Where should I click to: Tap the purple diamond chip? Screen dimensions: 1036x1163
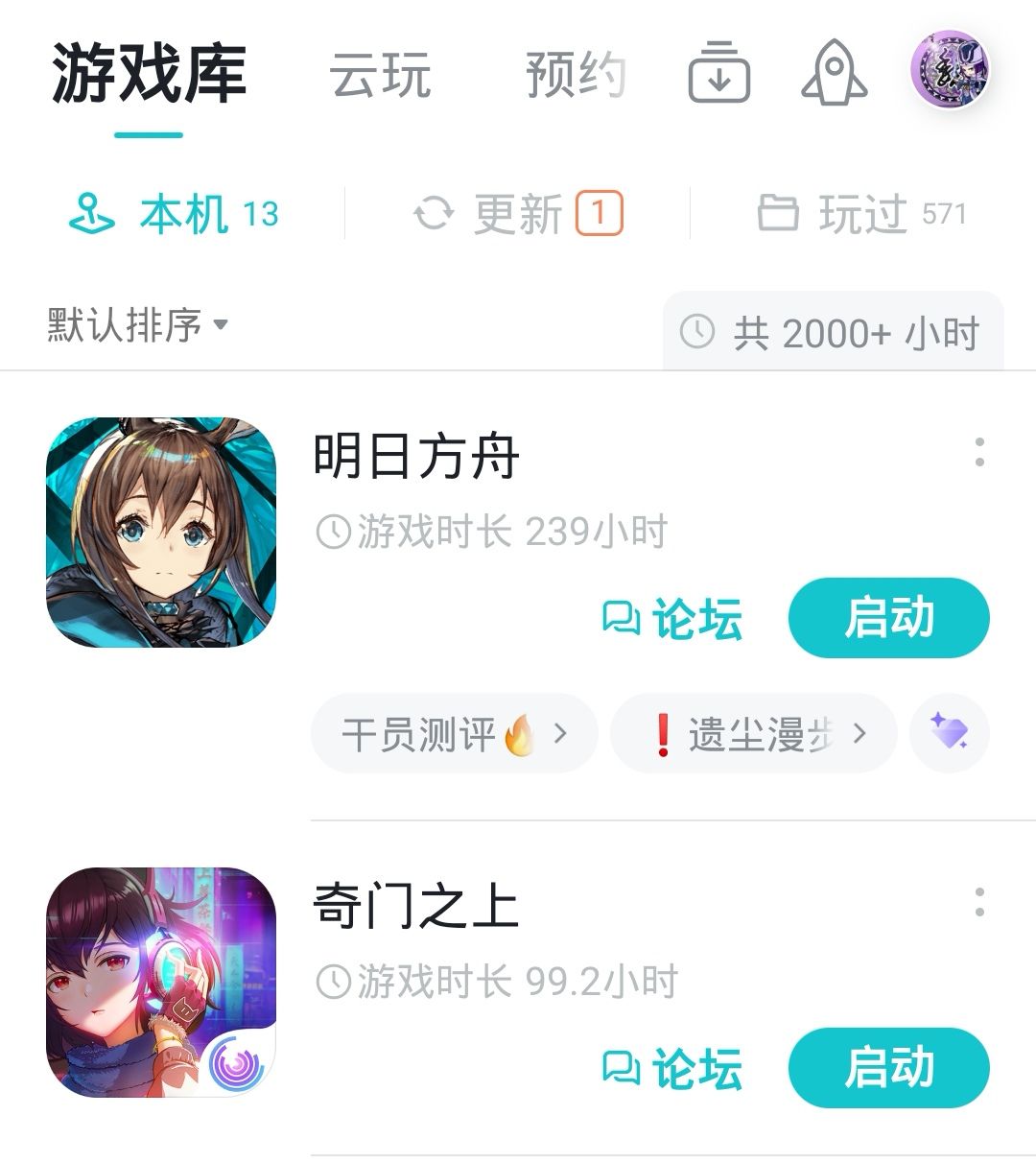click(x=950, y=734)
